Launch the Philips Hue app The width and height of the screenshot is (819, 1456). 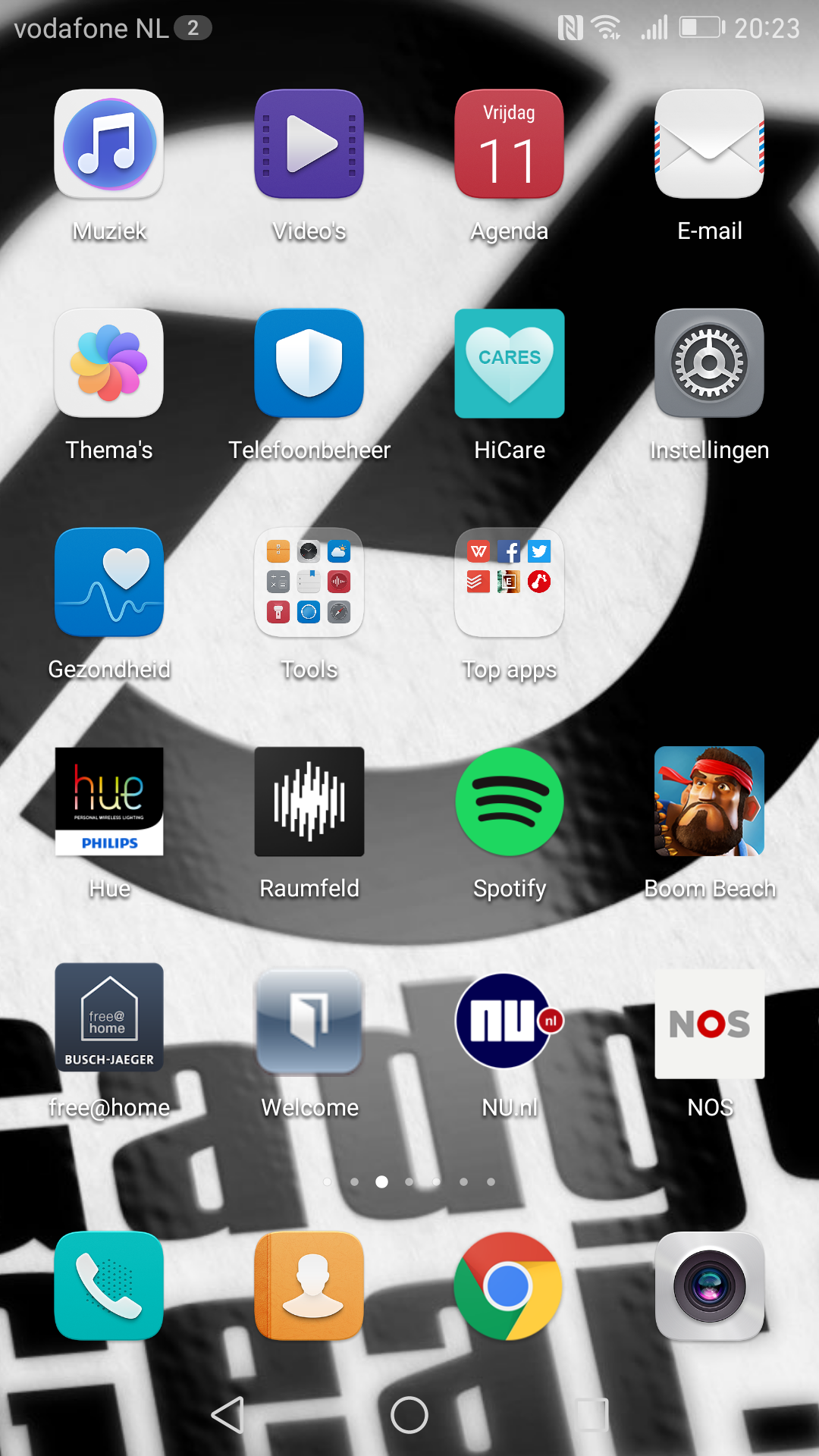tap(109, 802)
